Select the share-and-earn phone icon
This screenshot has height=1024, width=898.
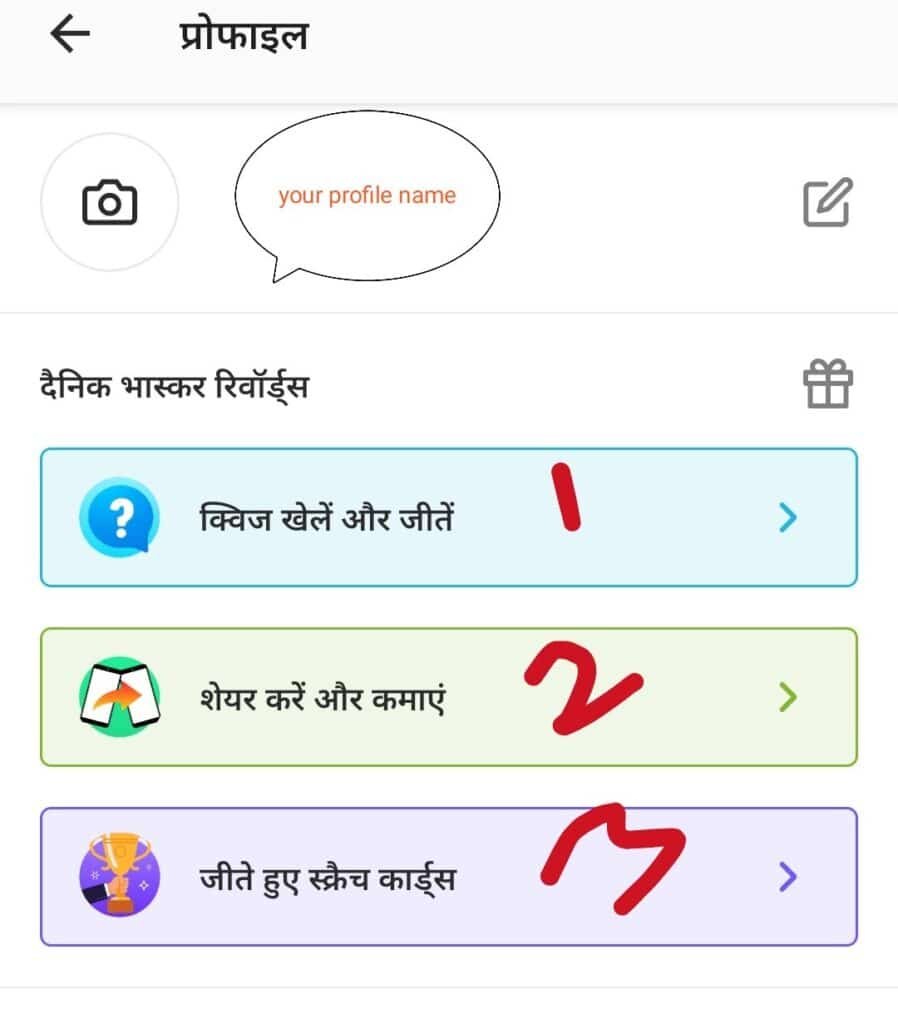(x=118, y=696)
